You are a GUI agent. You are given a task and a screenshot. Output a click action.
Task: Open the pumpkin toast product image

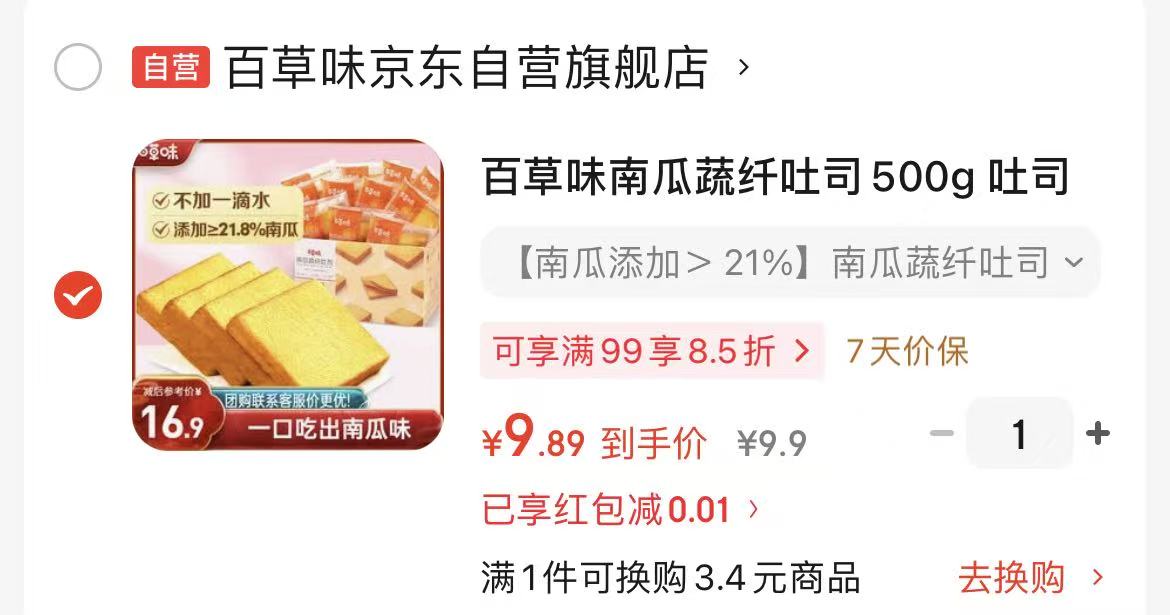pyautogui.click(x=288, y=295)
